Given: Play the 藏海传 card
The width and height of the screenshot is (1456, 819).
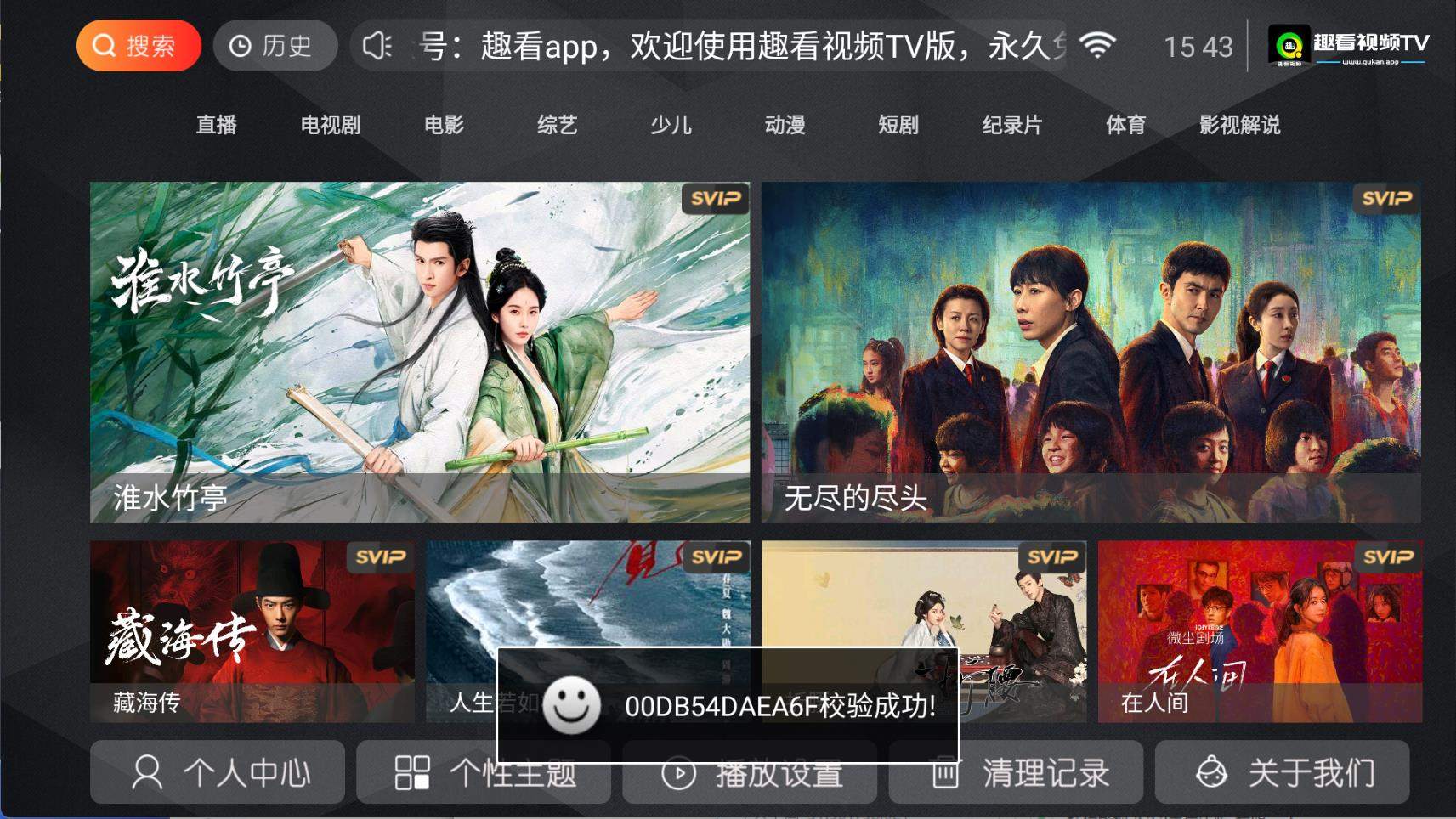Looking at the screenshot, I should pyautogui.click(x=252, y=630).
